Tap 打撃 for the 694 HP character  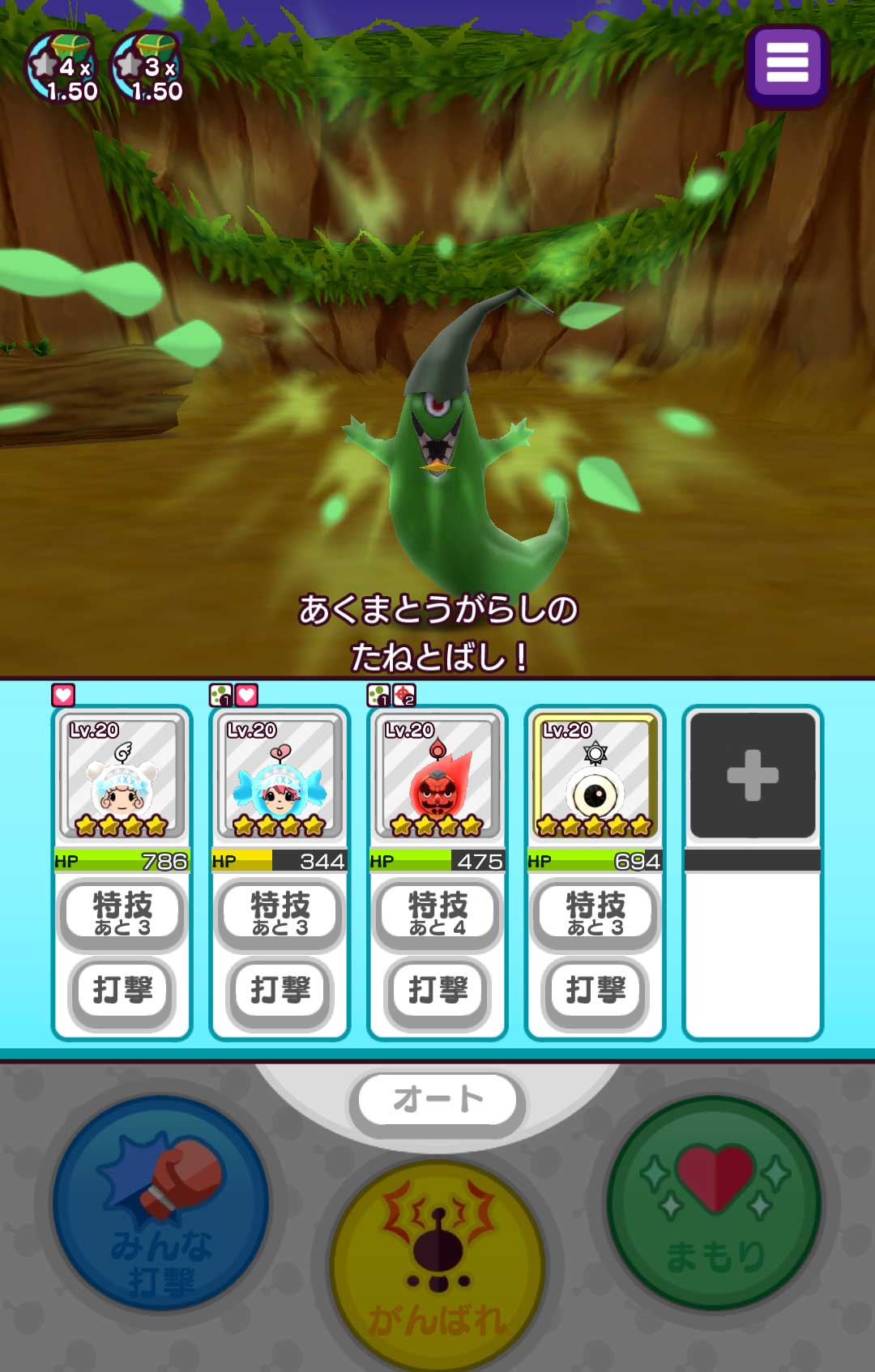[x=595, y=991]
